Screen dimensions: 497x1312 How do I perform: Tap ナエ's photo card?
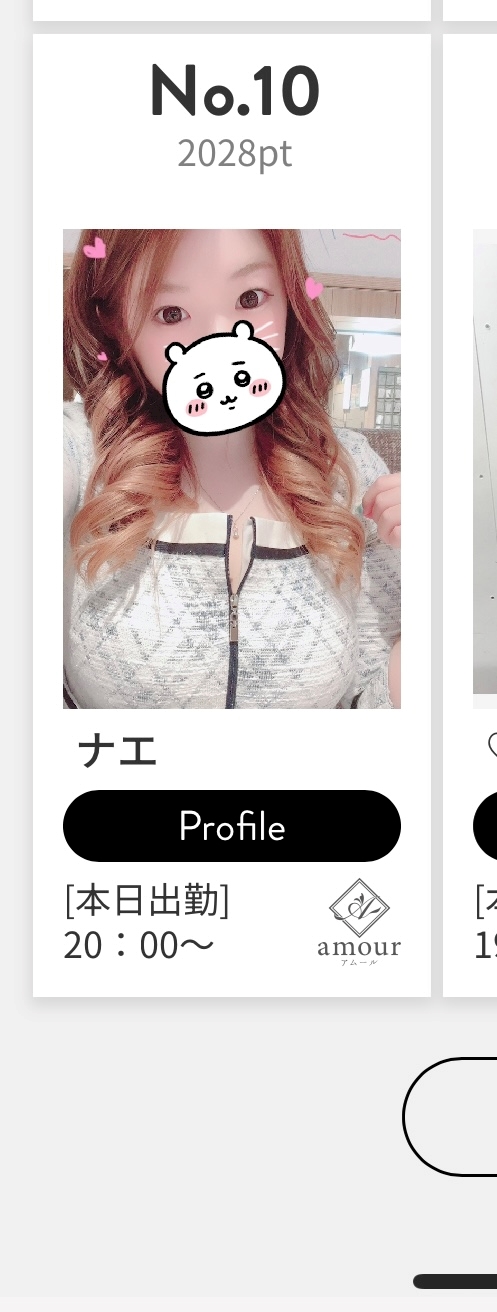point(232,469)
